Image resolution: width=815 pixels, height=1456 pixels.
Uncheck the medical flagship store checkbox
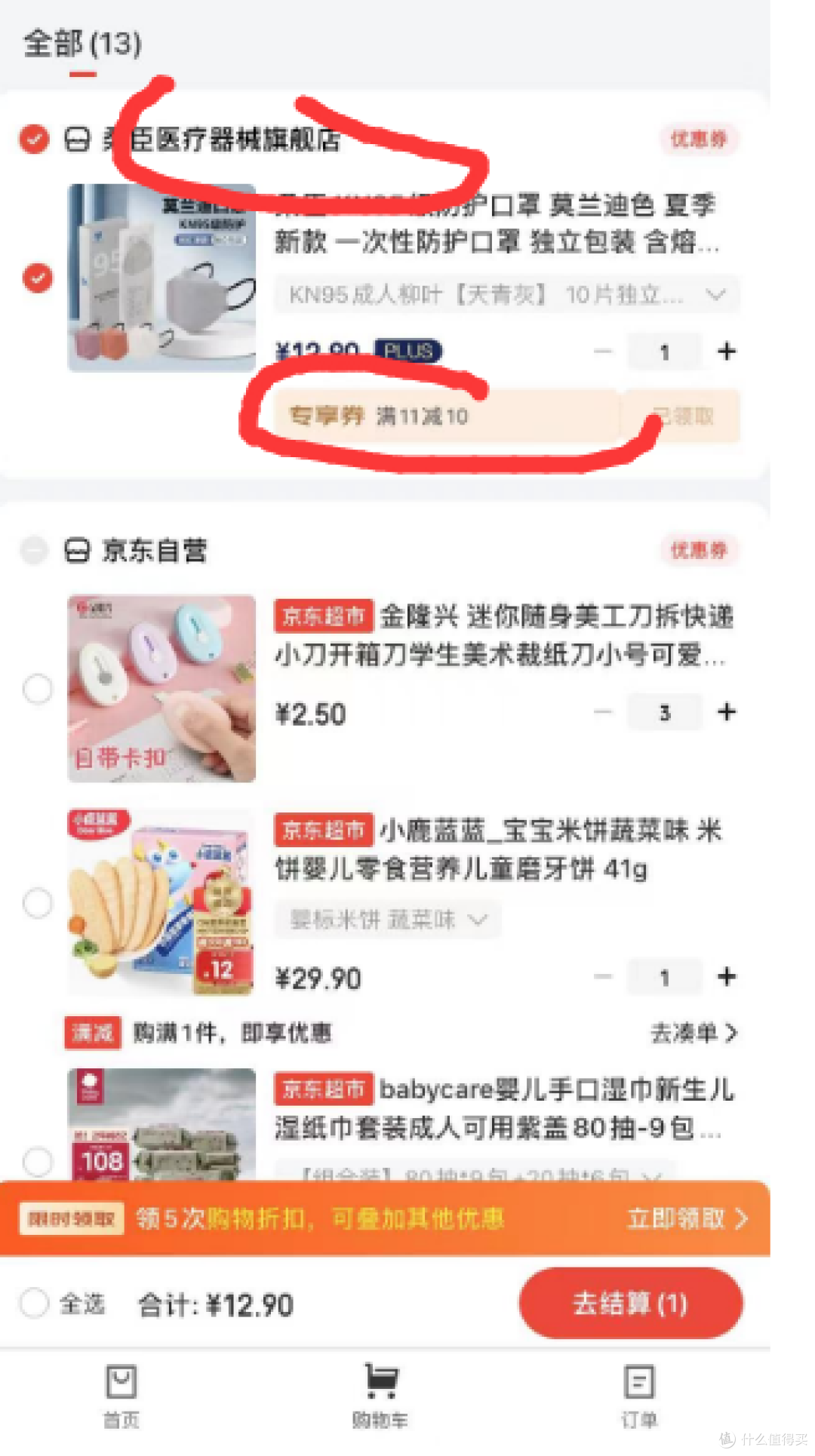[x=34, y=139]
